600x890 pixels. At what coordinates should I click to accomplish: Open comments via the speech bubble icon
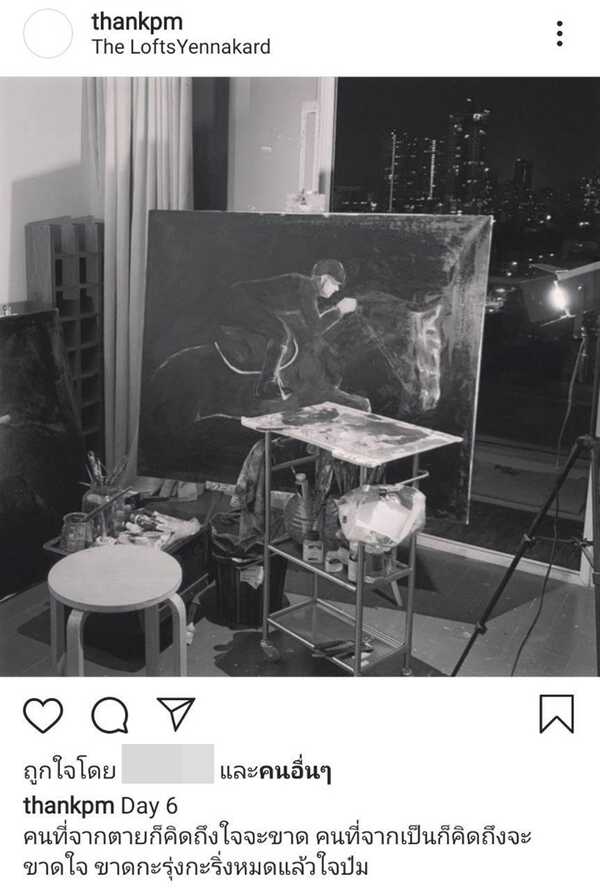(x=109, y=714)
